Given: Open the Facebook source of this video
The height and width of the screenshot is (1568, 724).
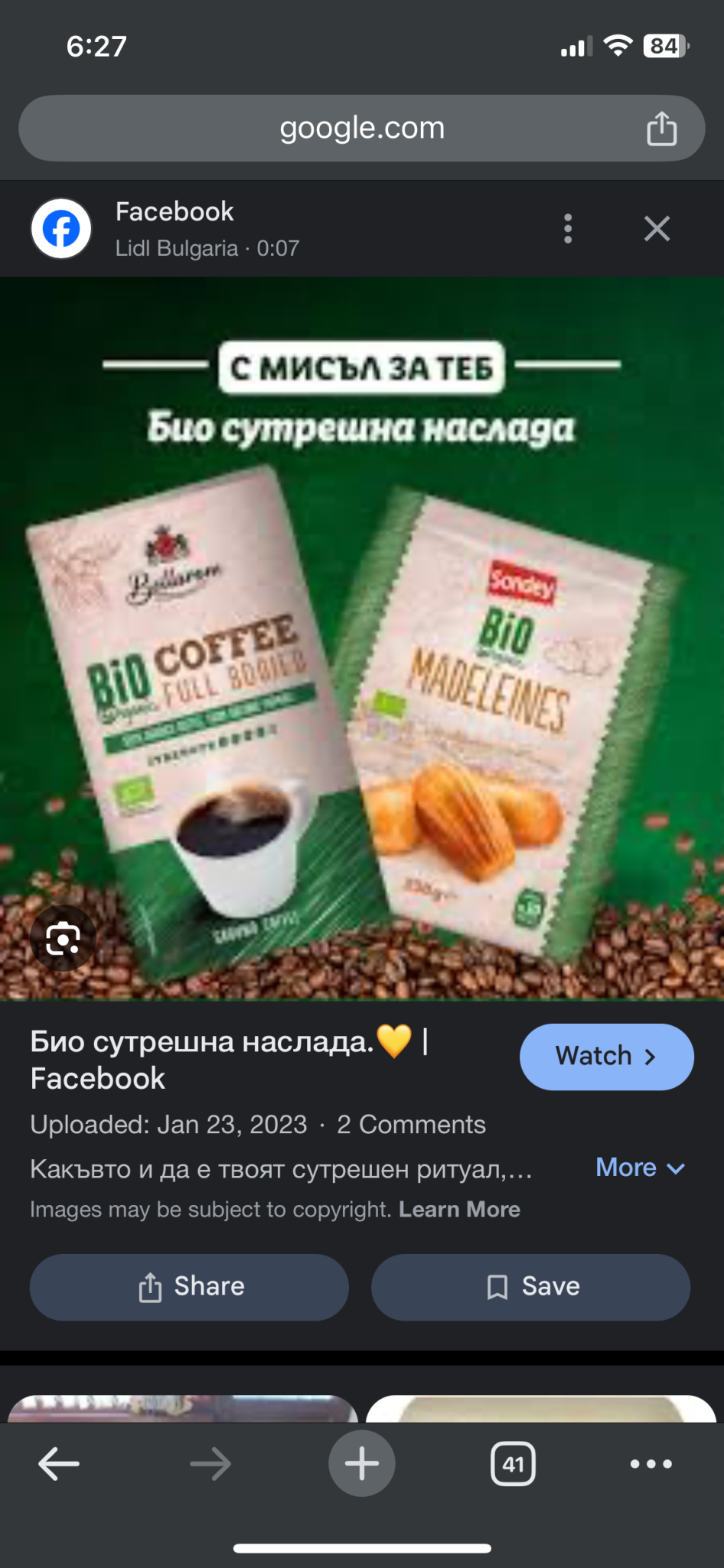Looking at the screenshot, I should 174,212.
